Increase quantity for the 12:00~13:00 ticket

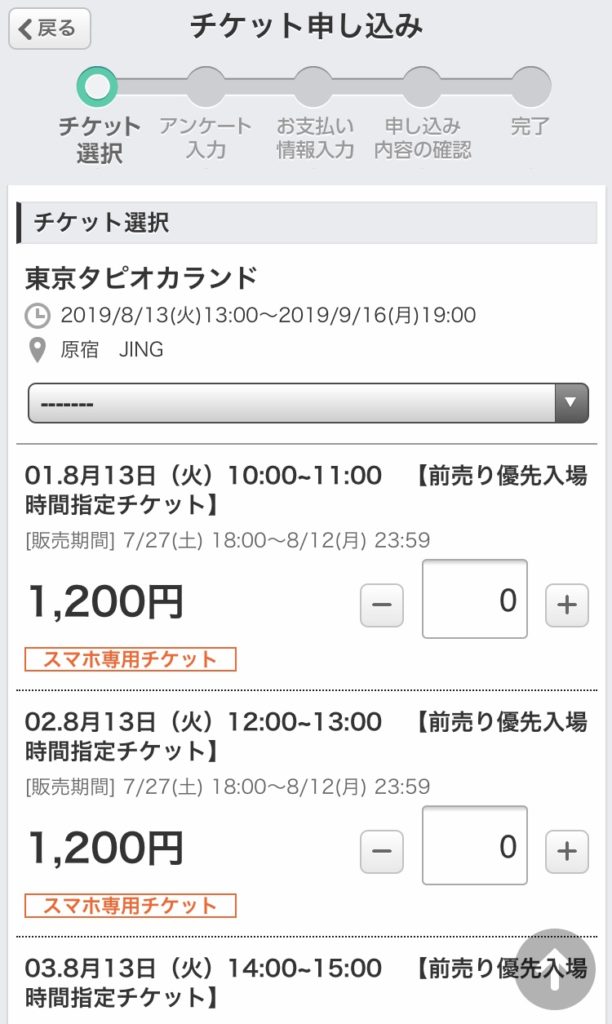pos(567,851)
